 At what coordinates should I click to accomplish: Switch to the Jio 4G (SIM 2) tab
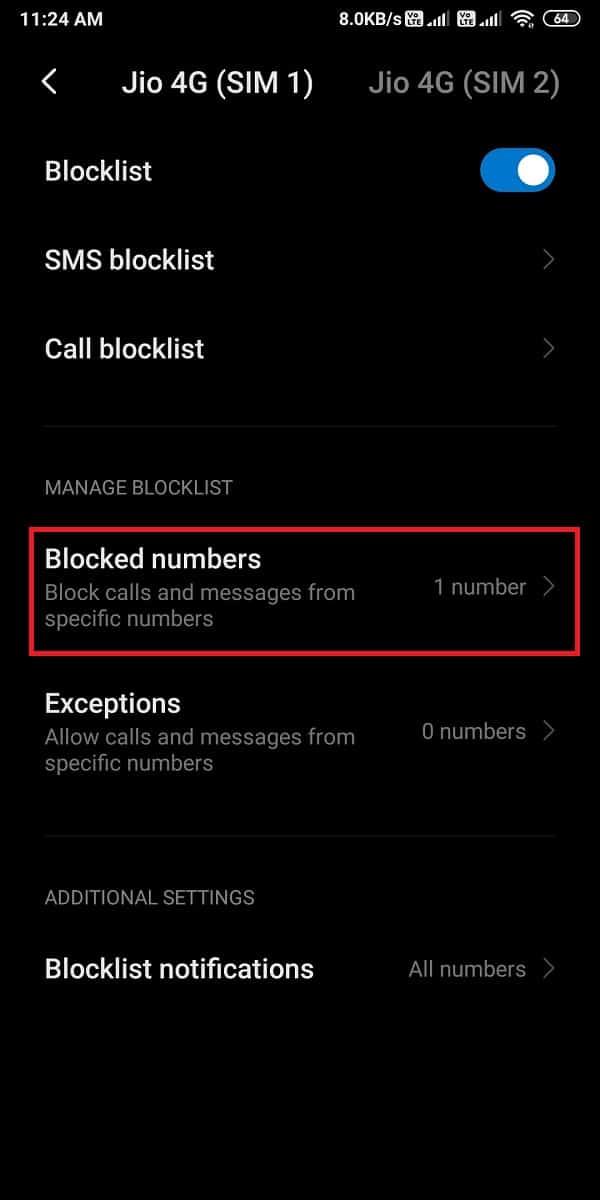[463, 83]
